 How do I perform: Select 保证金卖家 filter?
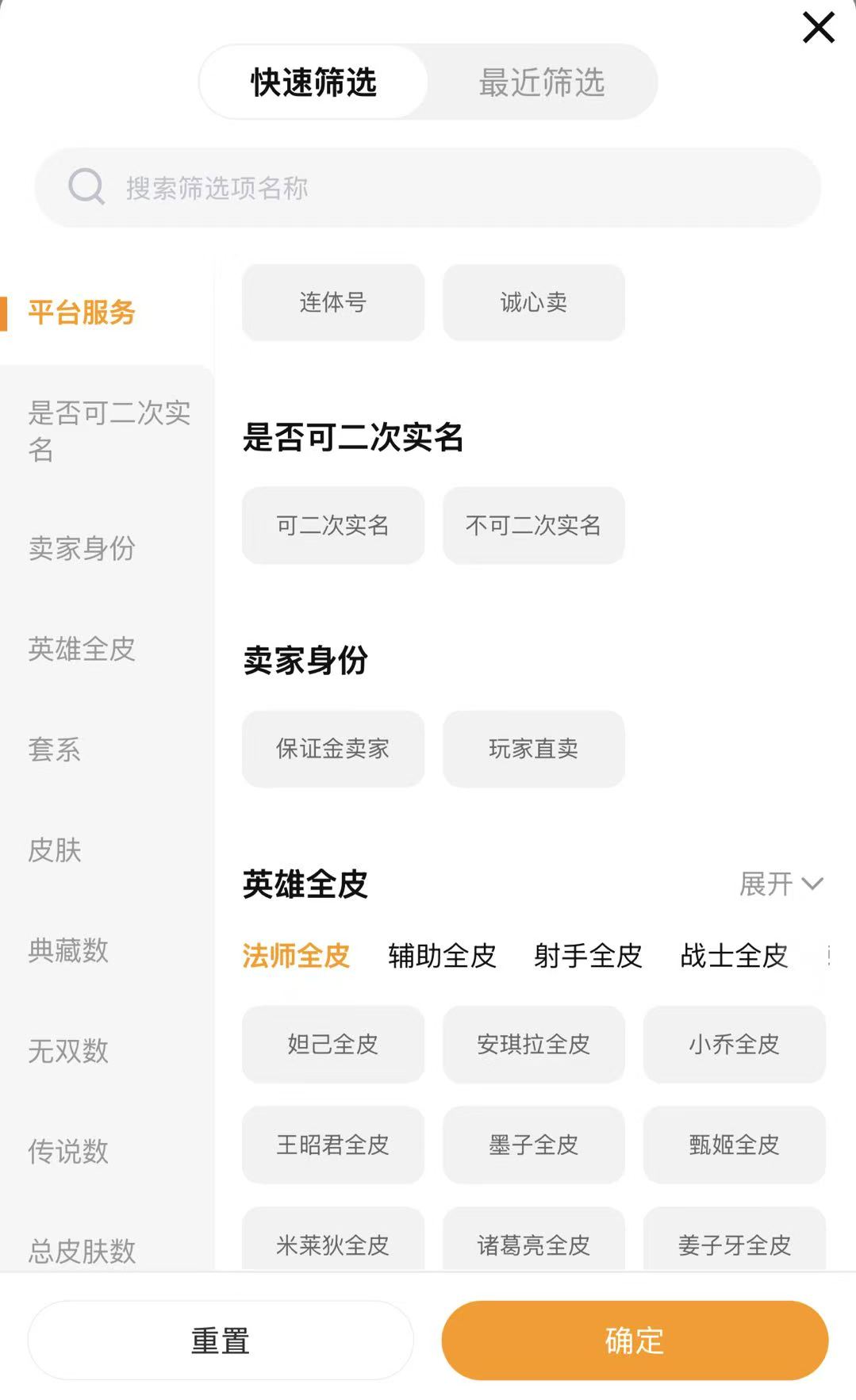(x=333, y=749)
